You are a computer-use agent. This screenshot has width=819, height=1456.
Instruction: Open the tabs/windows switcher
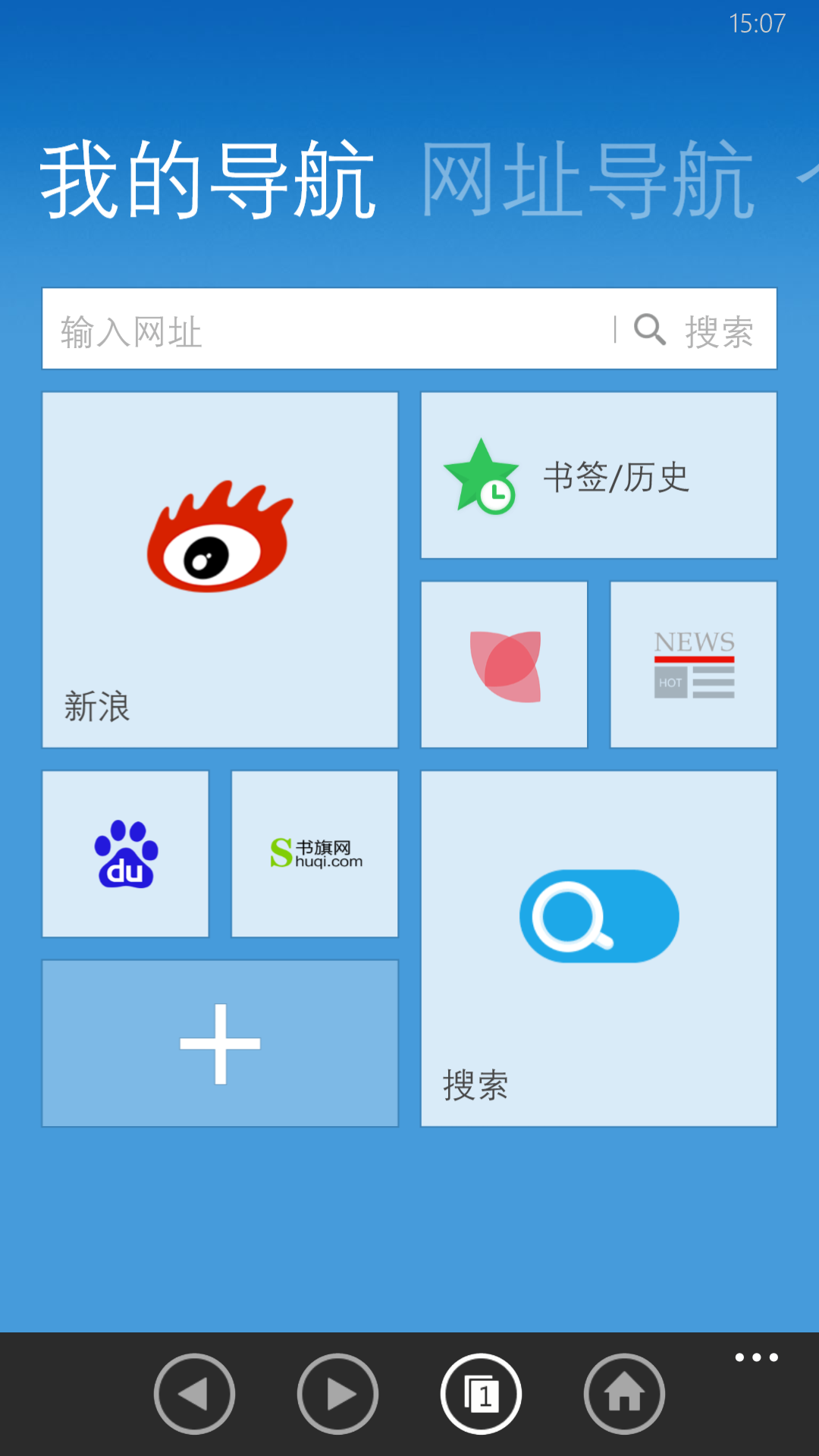point(481,1394)
